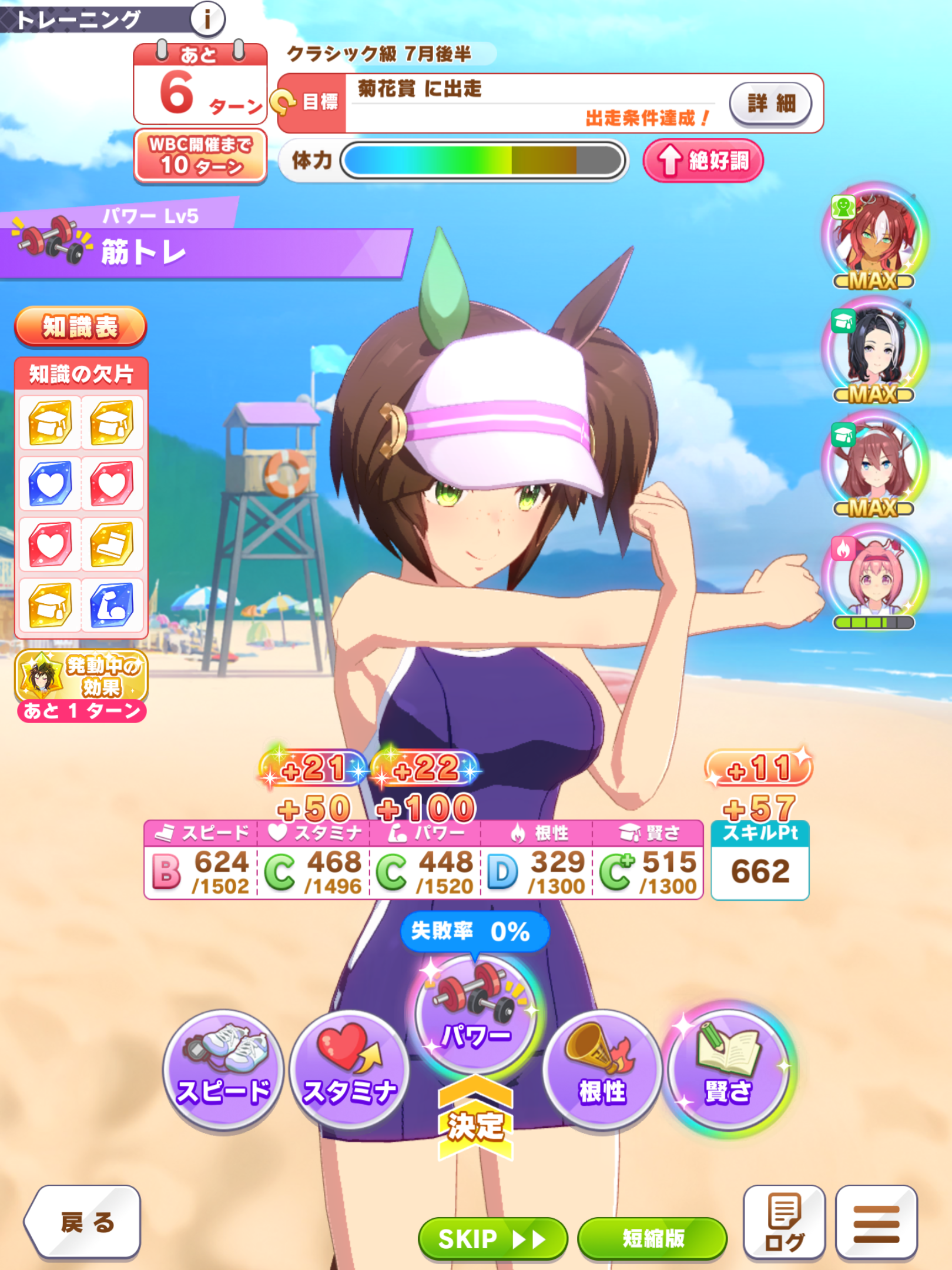This screenshot has height=1270, width=952.
Task: Open the ログ log
Action: tap(784, 1223)
